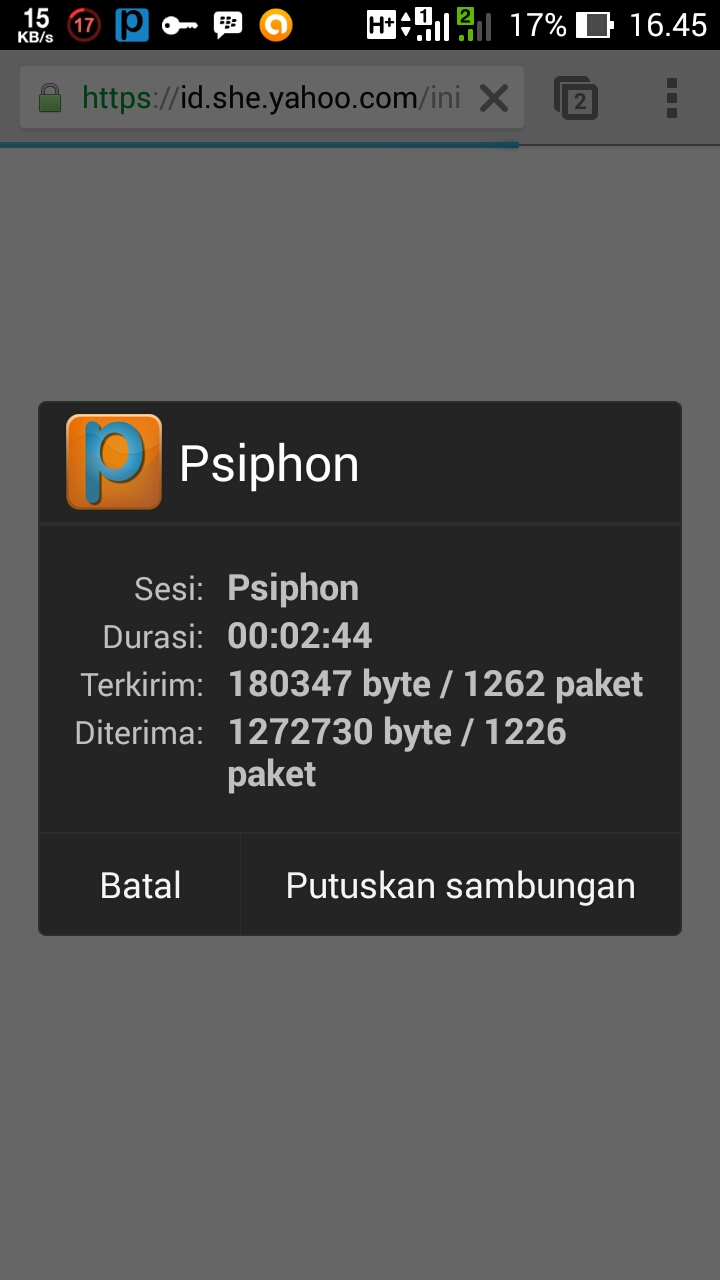The height and width of the screenshot is (1280, 720).
Task: Stop the page from loading
Action: click(x=494, y=98)
